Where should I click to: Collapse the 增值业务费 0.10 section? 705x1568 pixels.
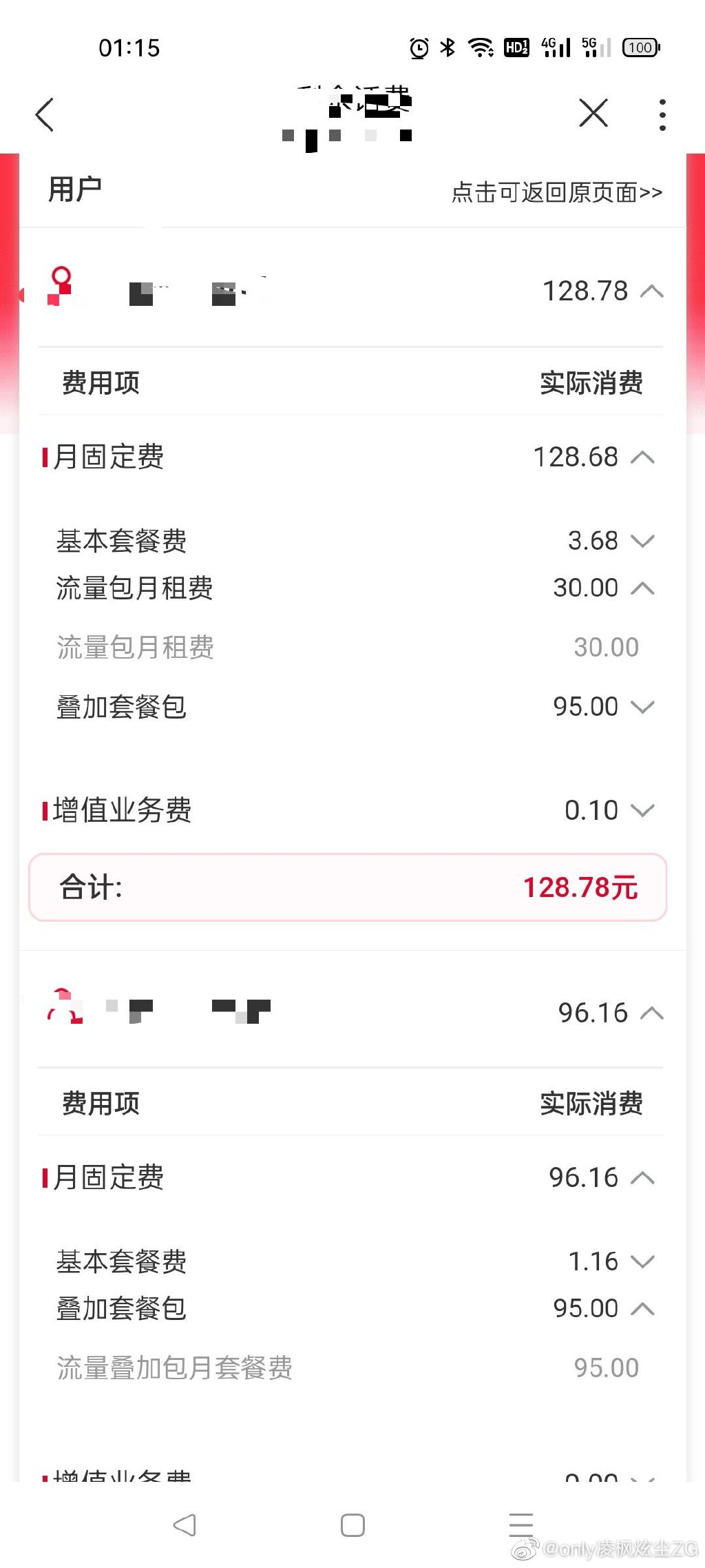coord(642,810)
